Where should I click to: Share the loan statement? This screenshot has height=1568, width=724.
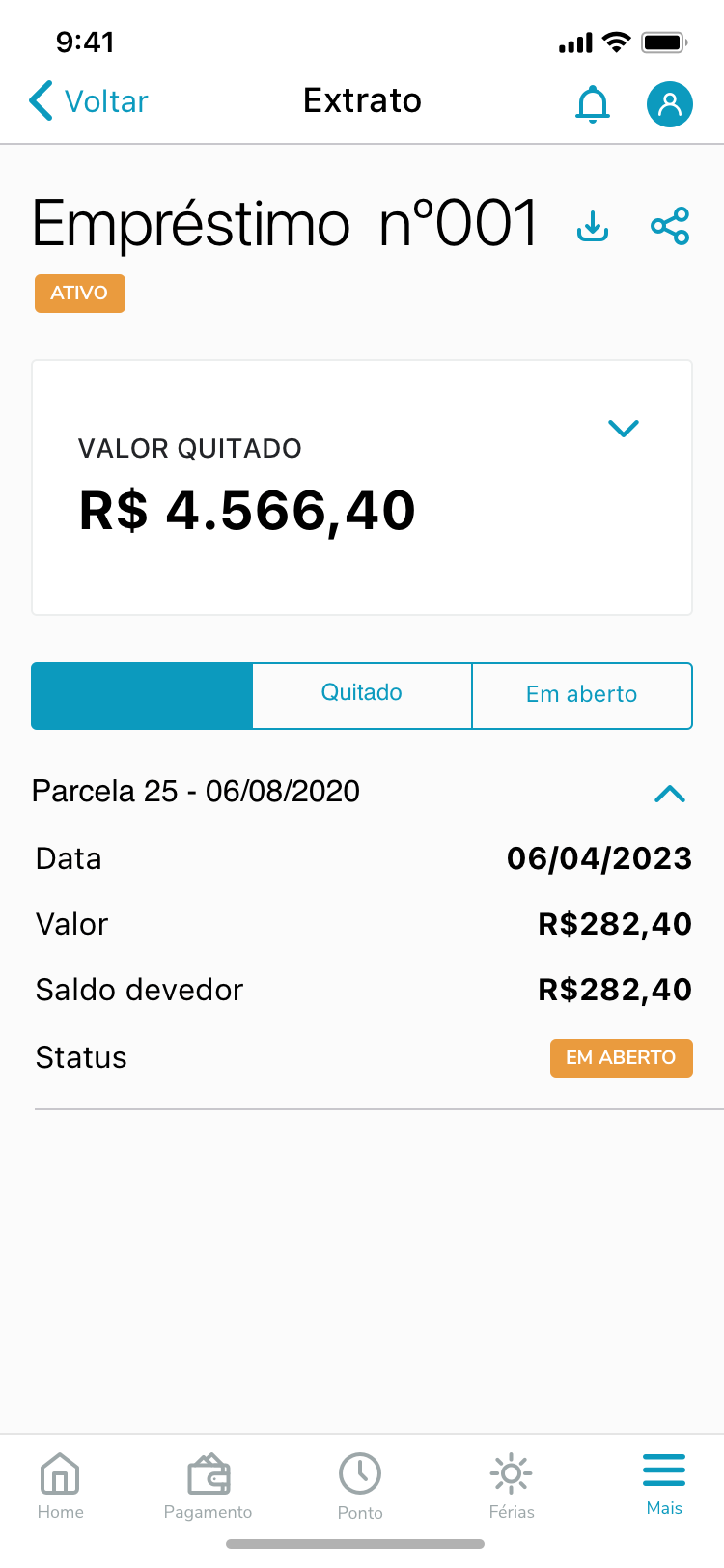670,227
